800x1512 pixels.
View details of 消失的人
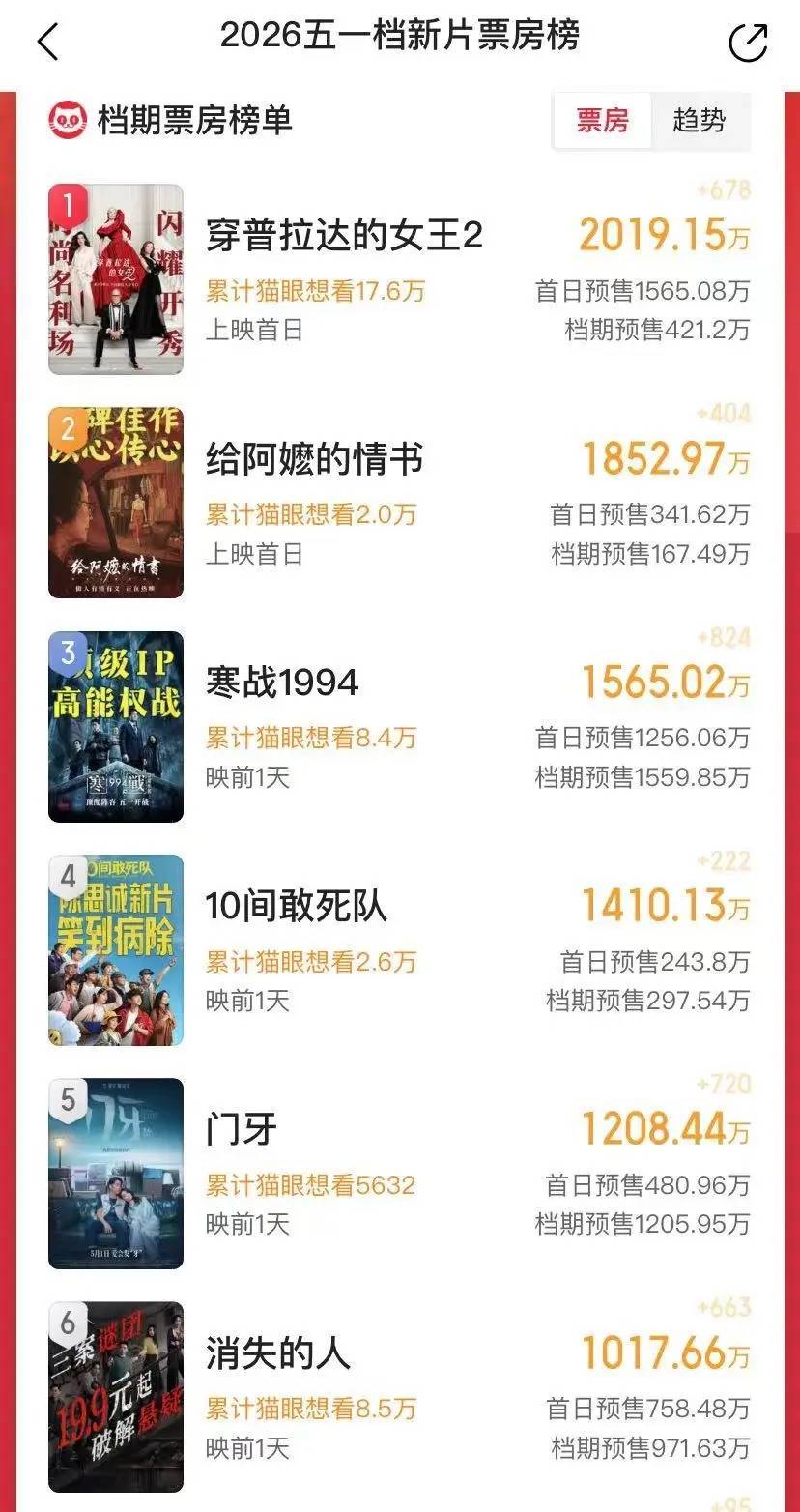click(x=399, y=1397)
